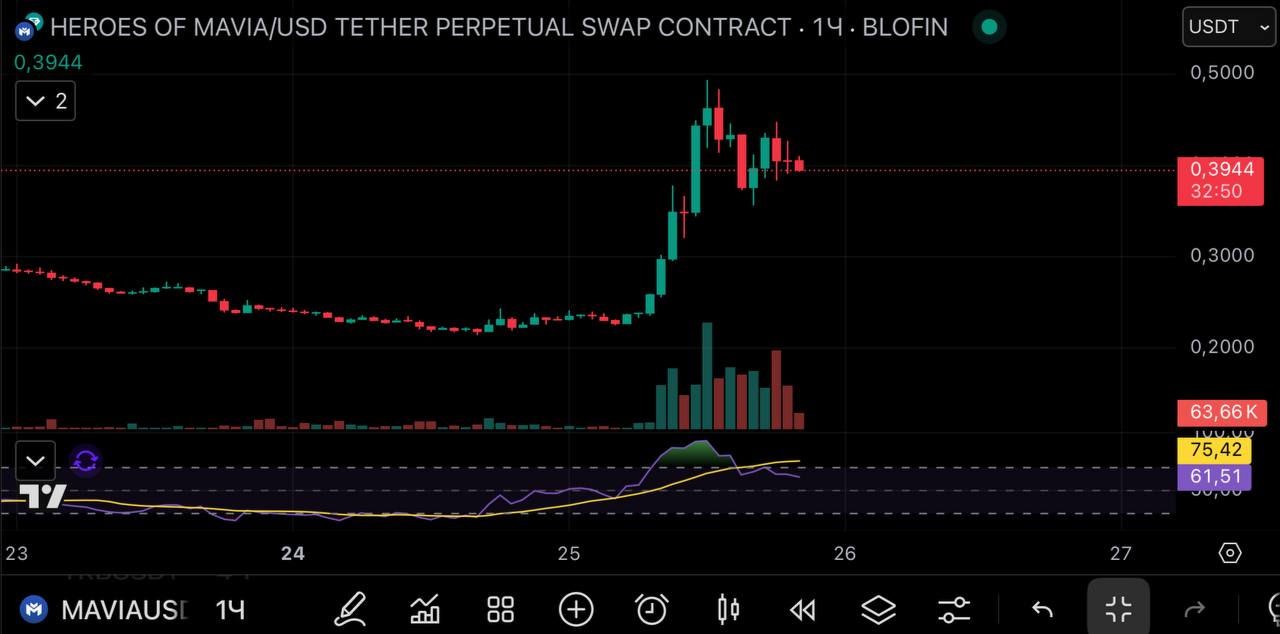The width and height of the screenshot is (1280, 634).
Task: Expand the collapsed indicators legend showing 2
Action: (46, 101)
